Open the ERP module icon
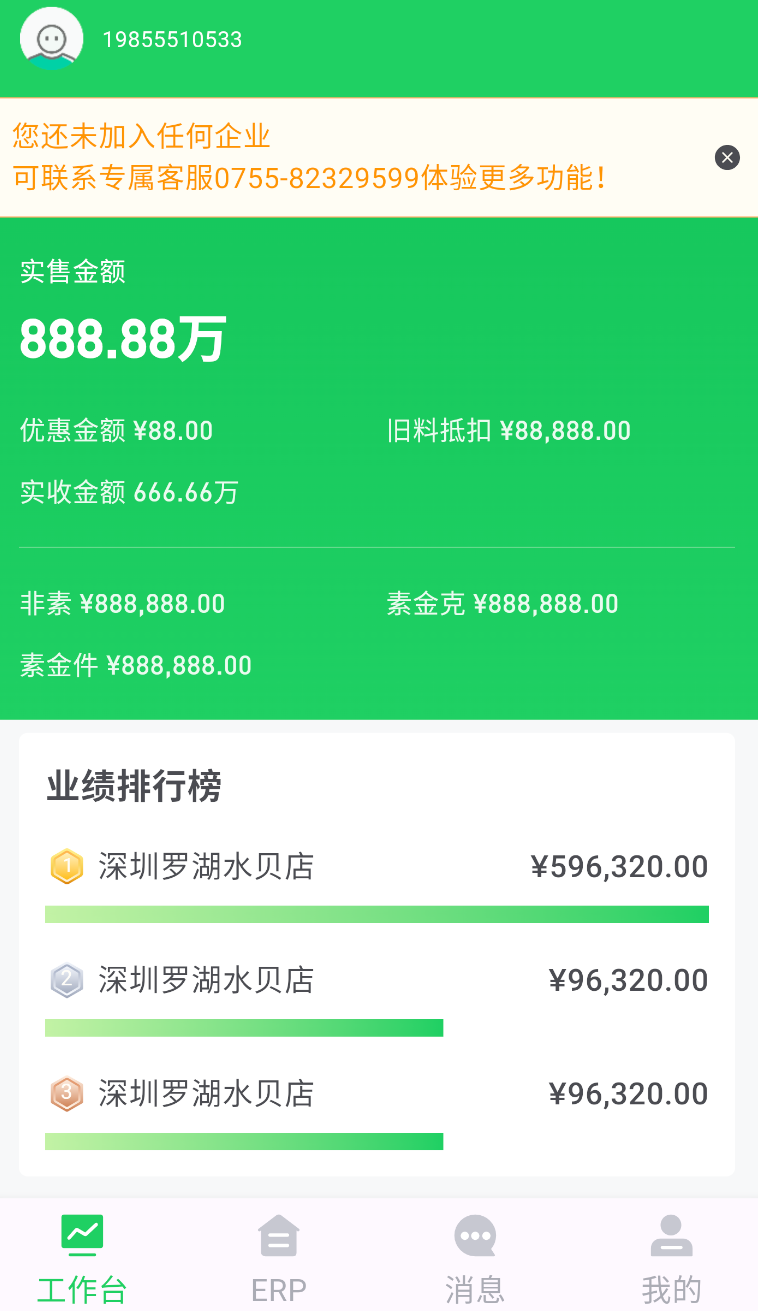This screenshot has width=758, height=1311. pos(278,1235)
